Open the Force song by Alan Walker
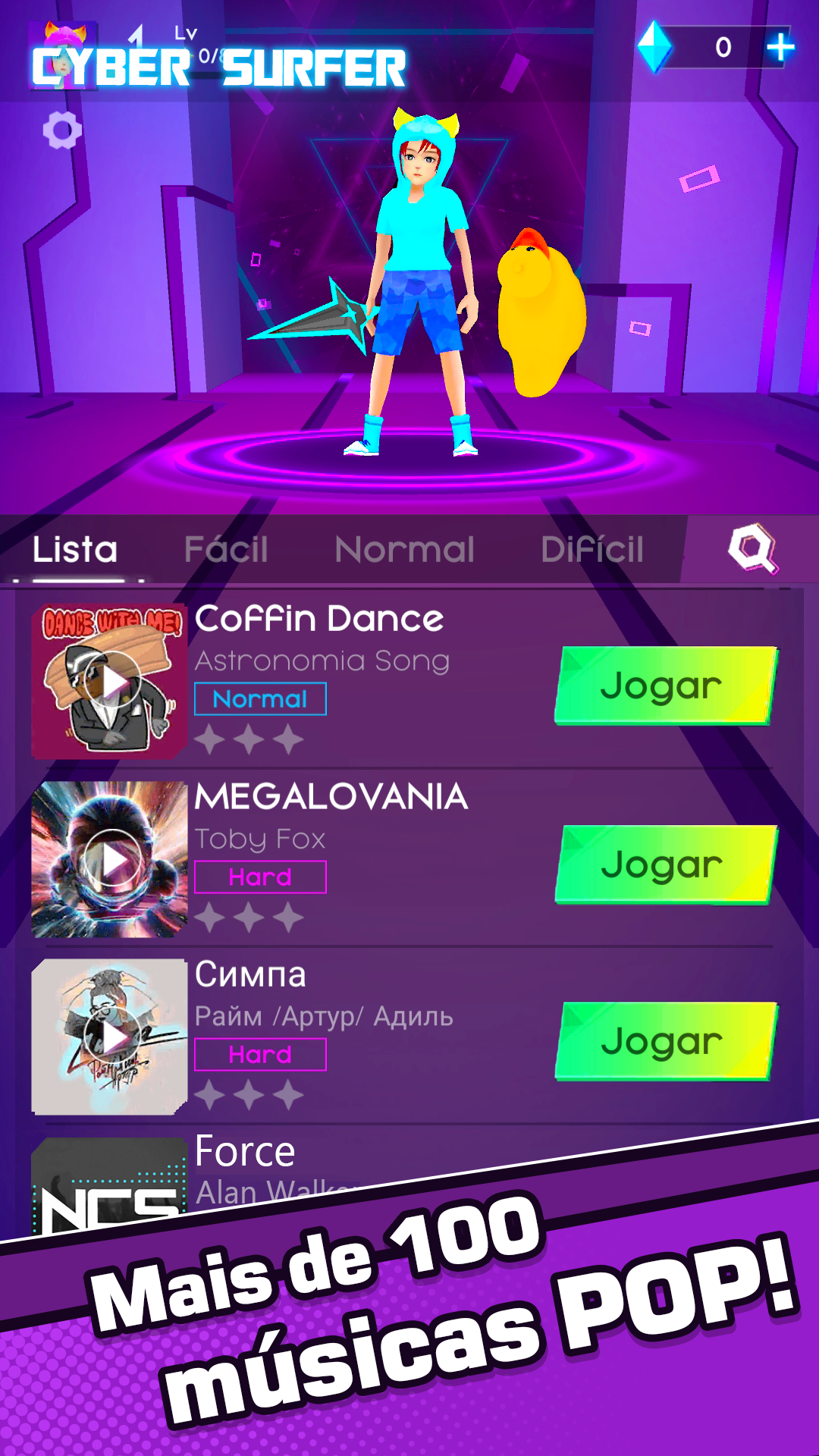 tap(244, 1154)
